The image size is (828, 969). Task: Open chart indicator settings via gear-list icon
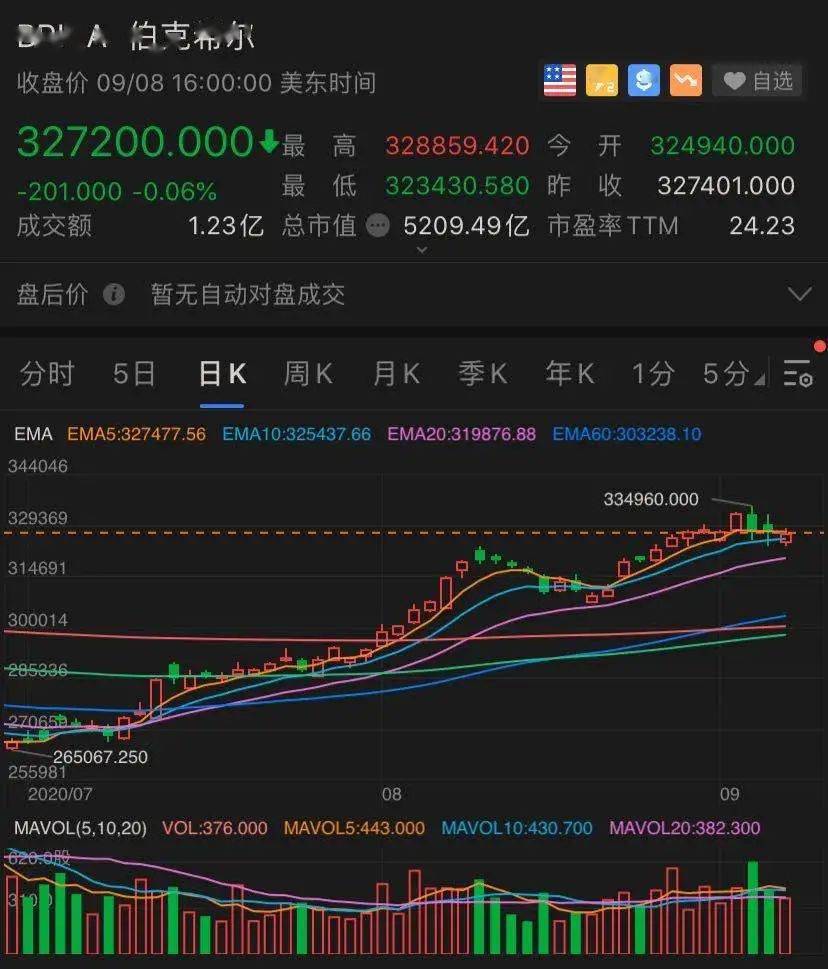(797, 373)
